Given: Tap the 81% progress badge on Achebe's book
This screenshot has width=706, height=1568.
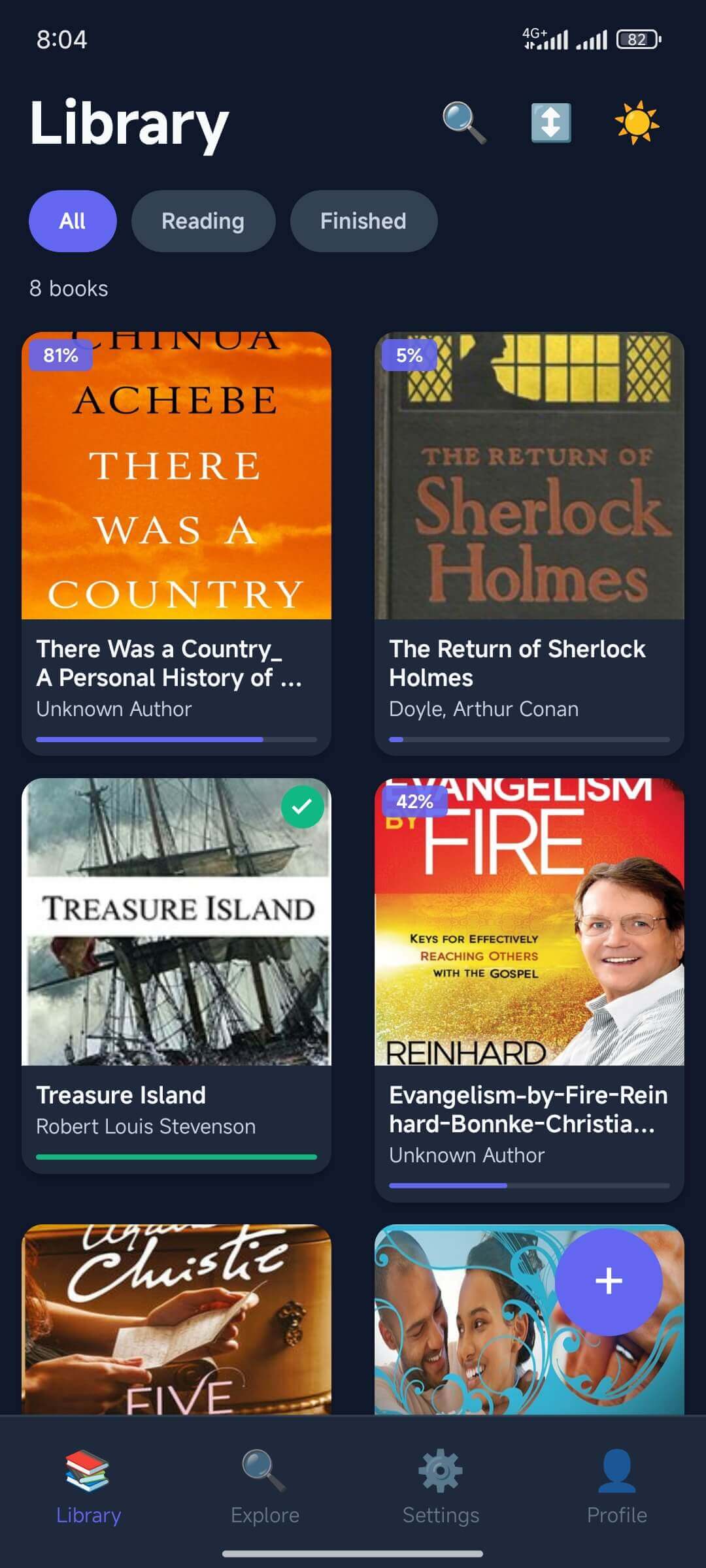Looking at the screenshot, I should pyautogui.click(x=59, y=356).
